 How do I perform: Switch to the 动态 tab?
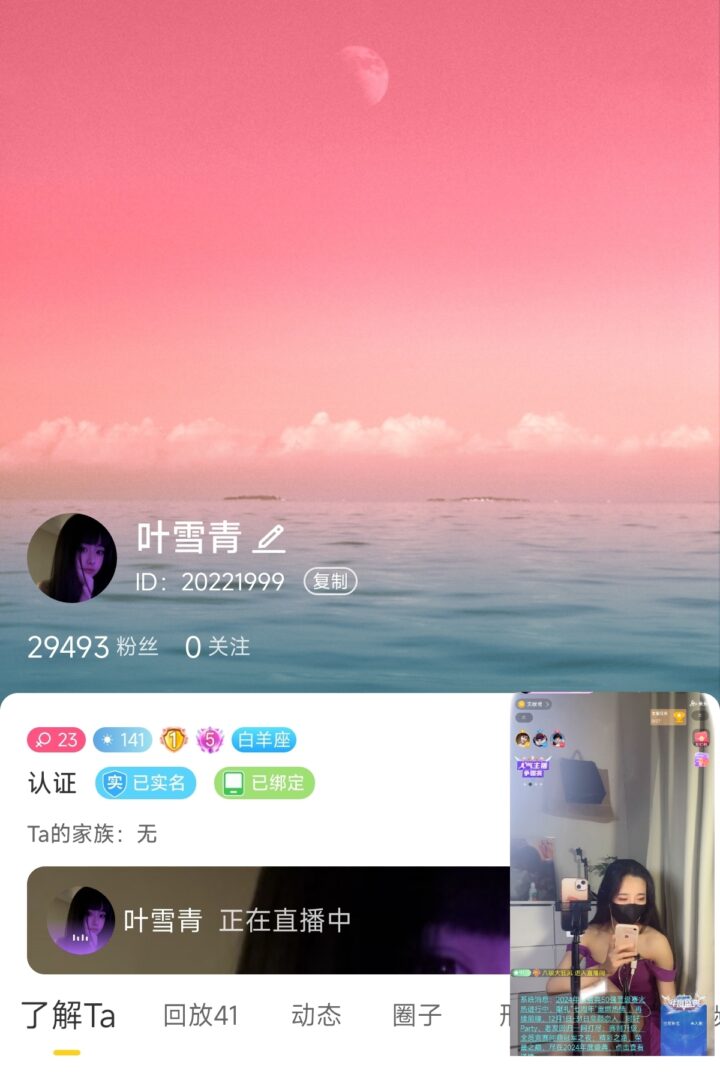316,1016
